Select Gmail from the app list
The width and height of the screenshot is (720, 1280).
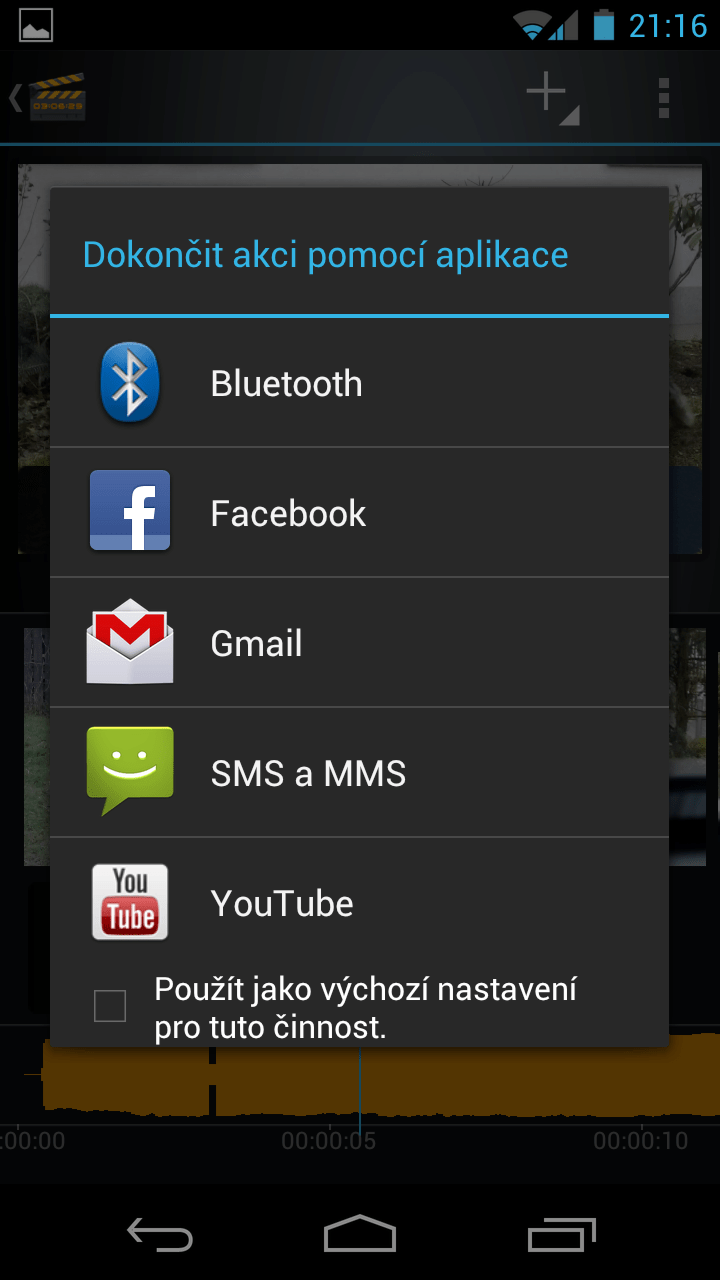[359, 643]
